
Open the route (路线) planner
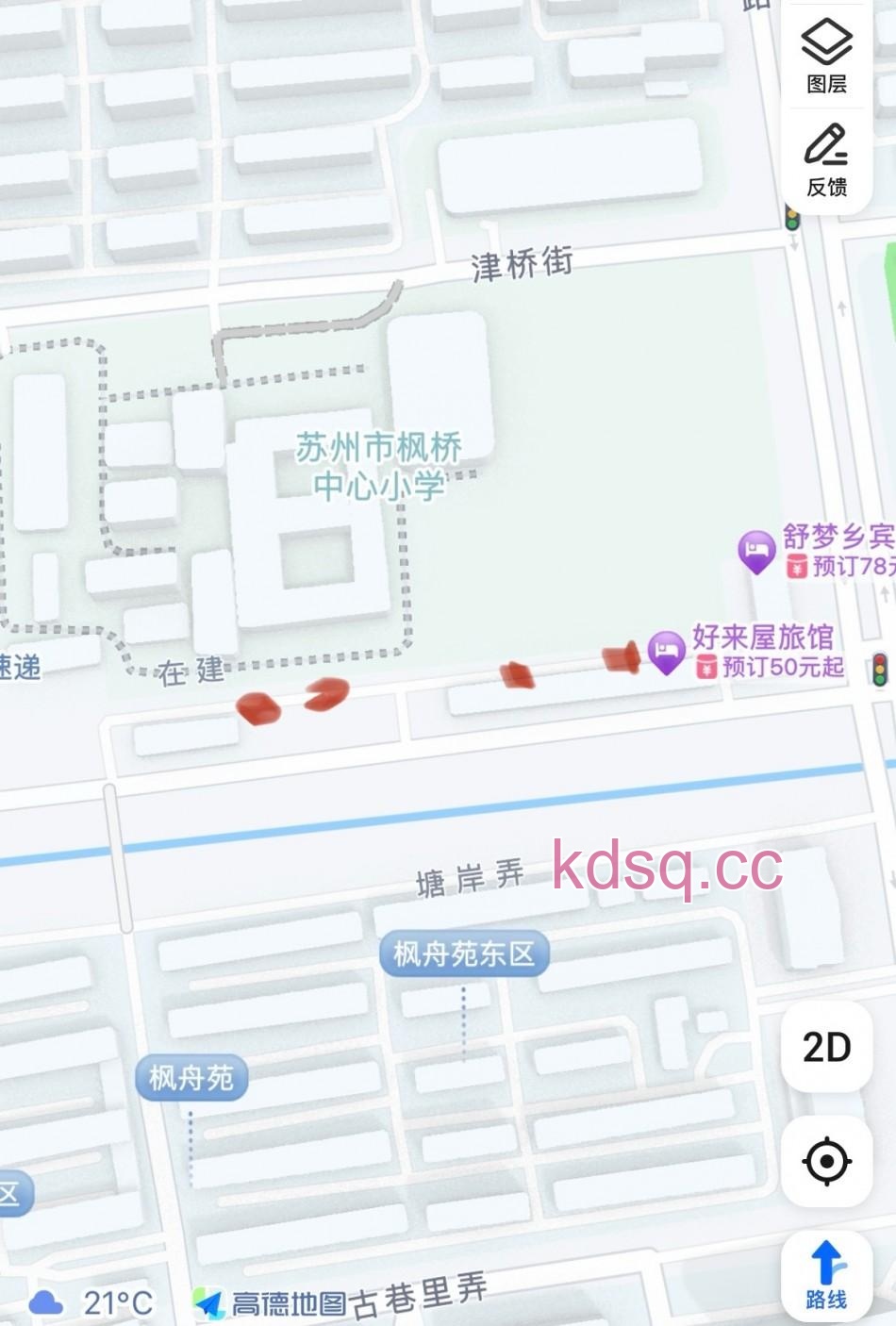(x=826, y=1275)
